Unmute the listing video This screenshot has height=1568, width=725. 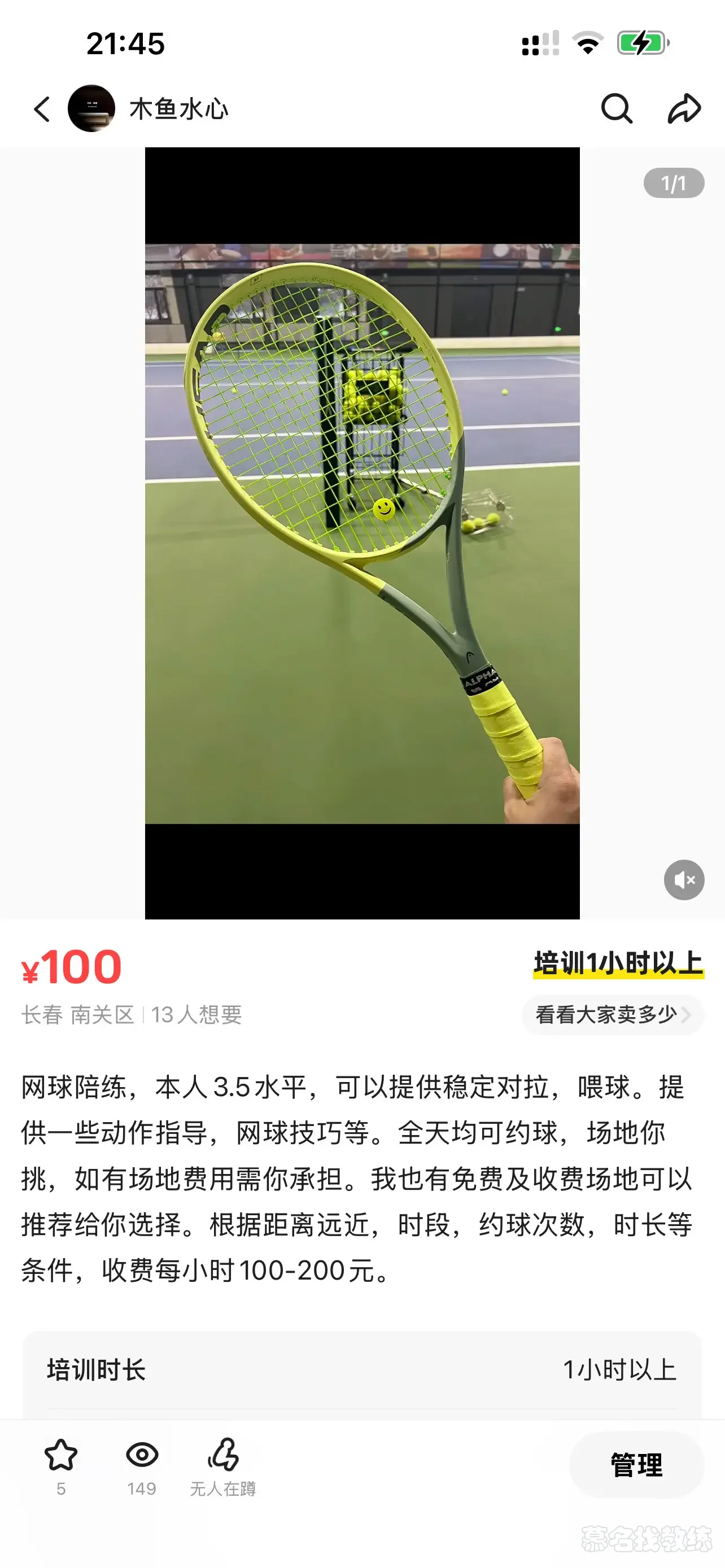[x=684, y=879]
